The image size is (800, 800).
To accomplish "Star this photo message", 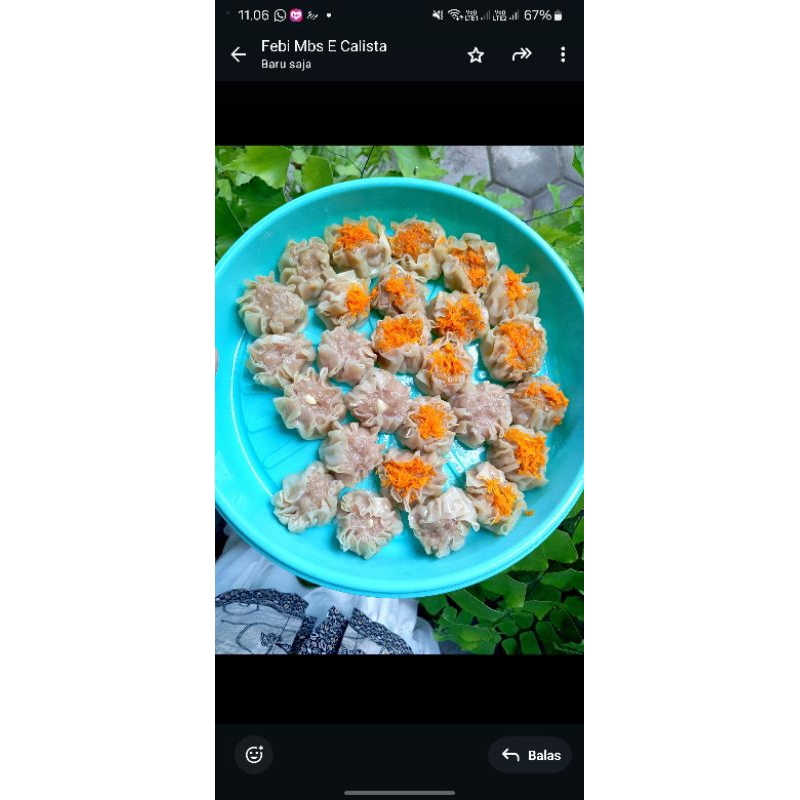I will coord(476,55).
